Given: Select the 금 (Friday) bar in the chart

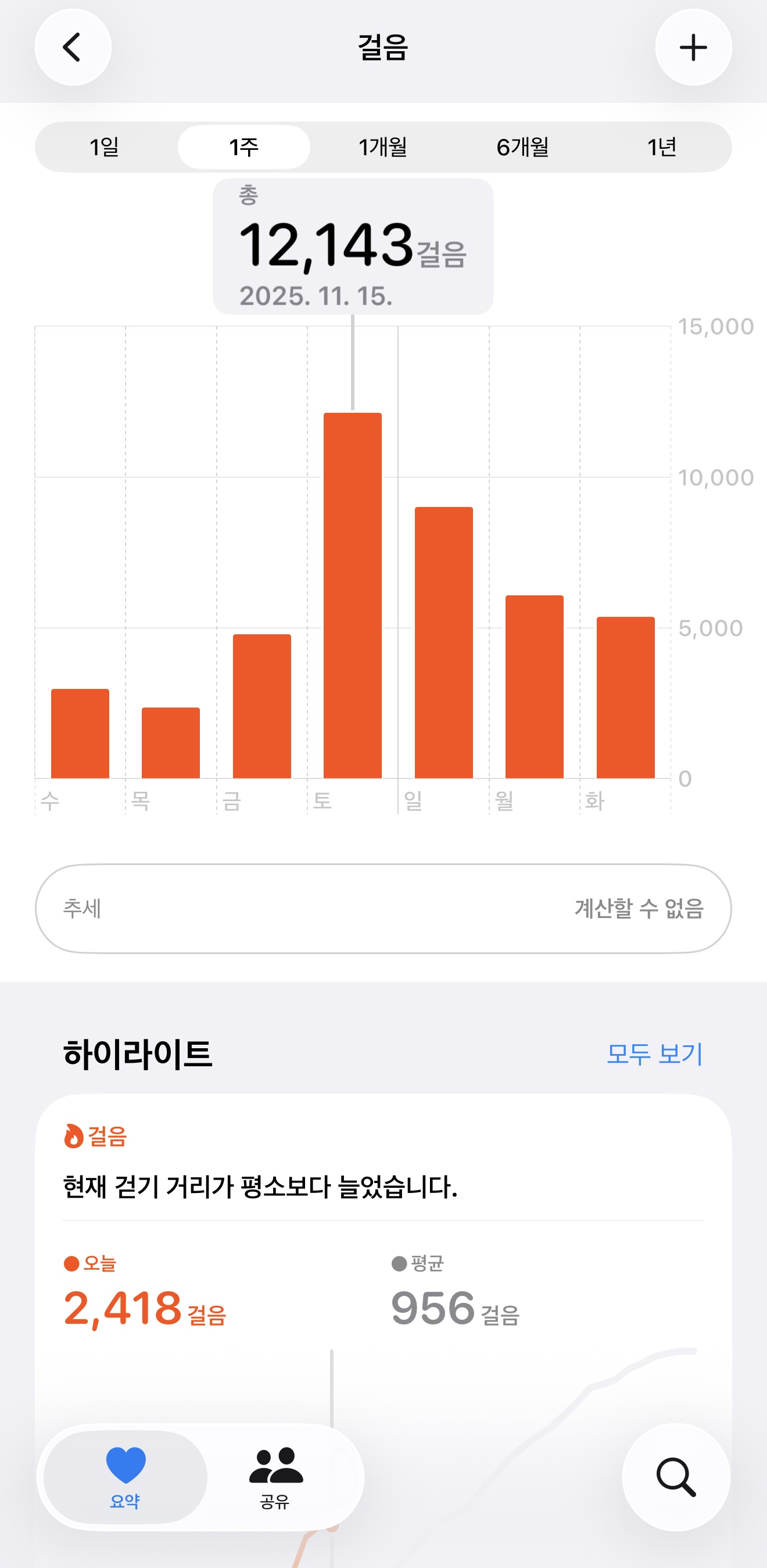Looking at the screenshot, I should pyautogui.click(x=261, y=706).
